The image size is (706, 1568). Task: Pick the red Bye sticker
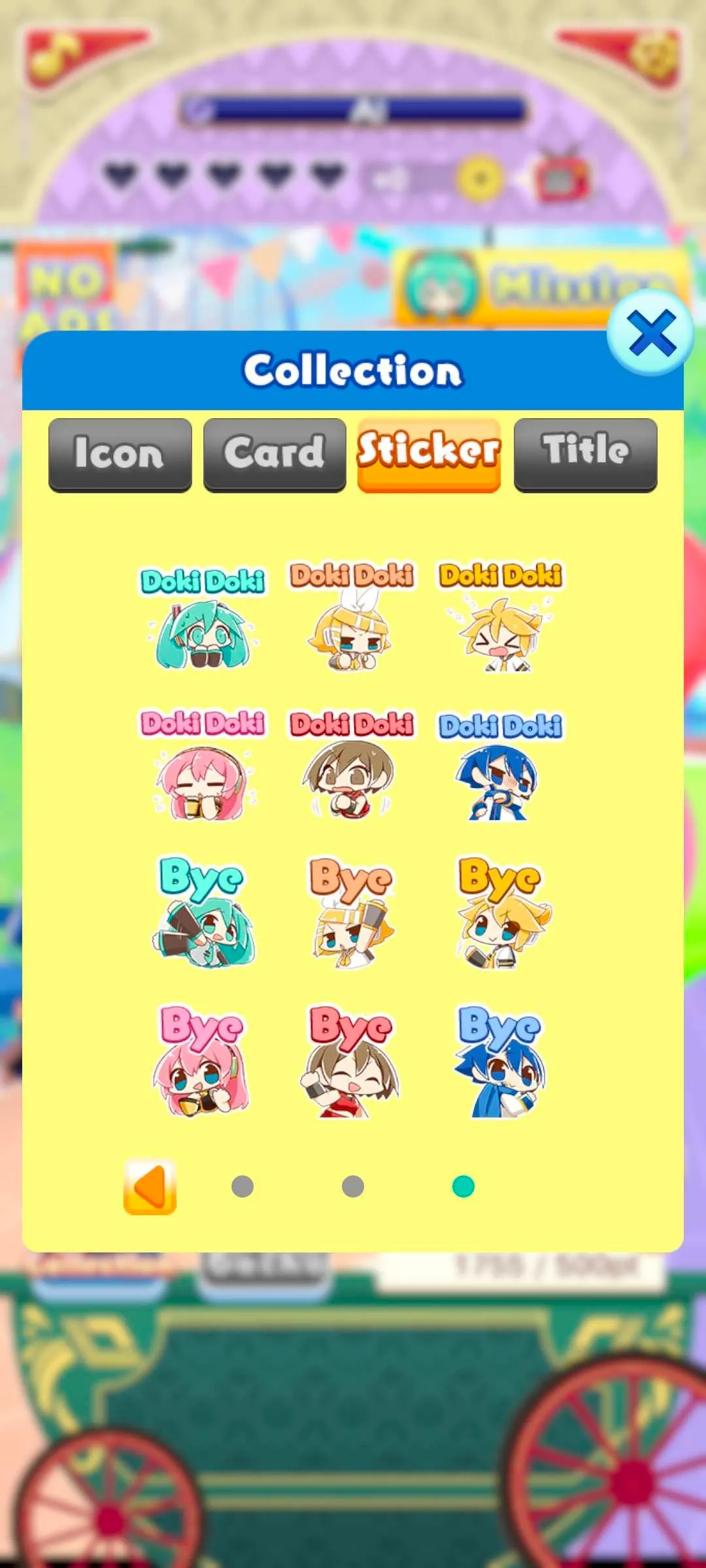point(352,1061)
